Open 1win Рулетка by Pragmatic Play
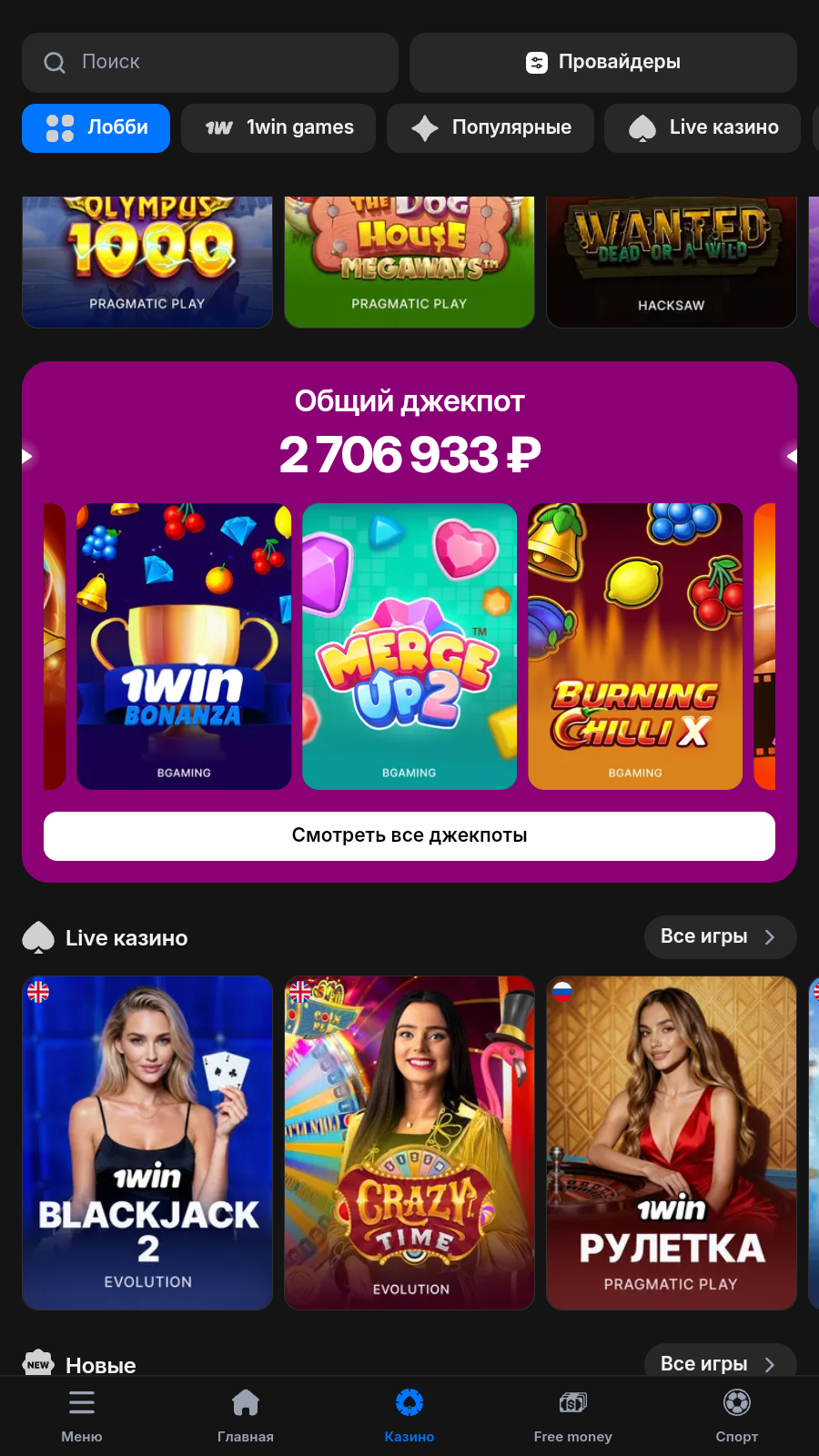Screen dimensions: 819x1456 click(672, 1142)
